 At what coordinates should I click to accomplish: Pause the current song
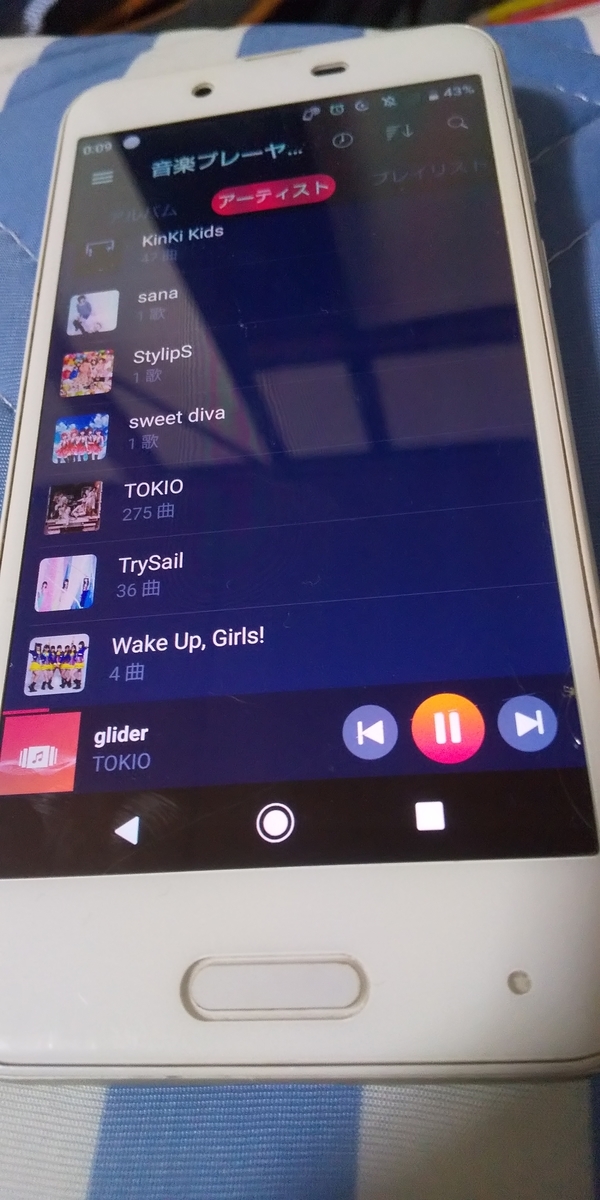[447, 728]
